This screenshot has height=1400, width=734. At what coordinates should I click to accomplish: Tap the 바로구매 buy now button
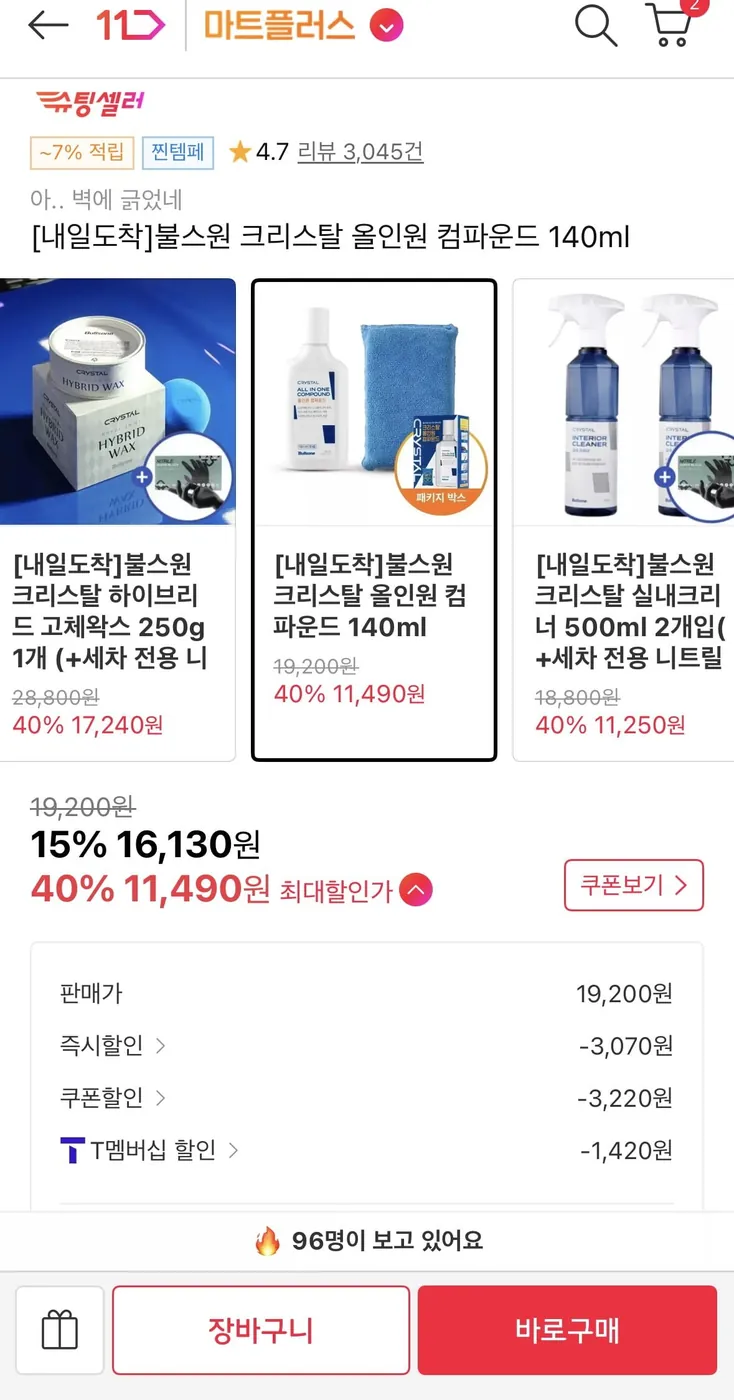tap(567, 1330)
